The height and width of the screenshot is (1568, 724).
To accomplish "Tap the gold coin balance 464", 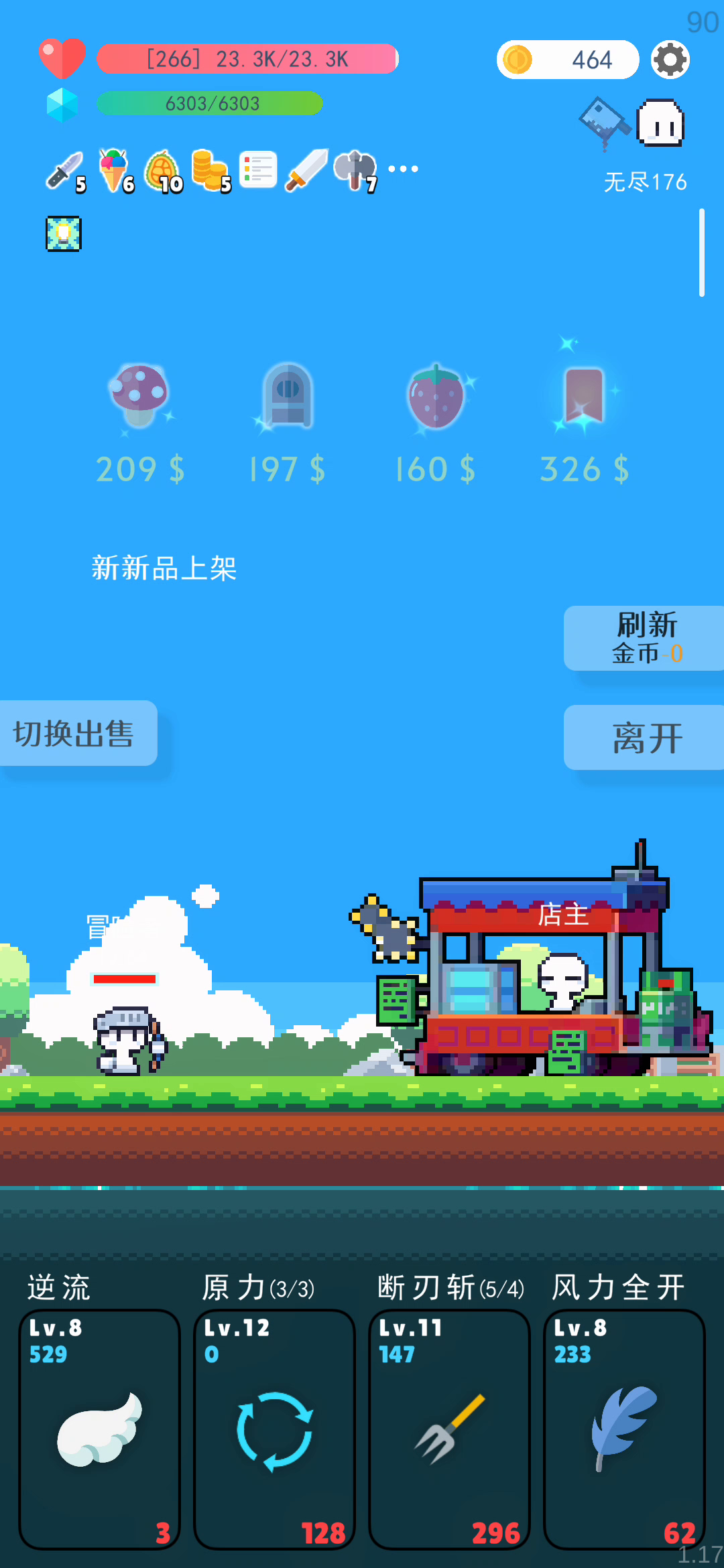I will coord(567,60).
